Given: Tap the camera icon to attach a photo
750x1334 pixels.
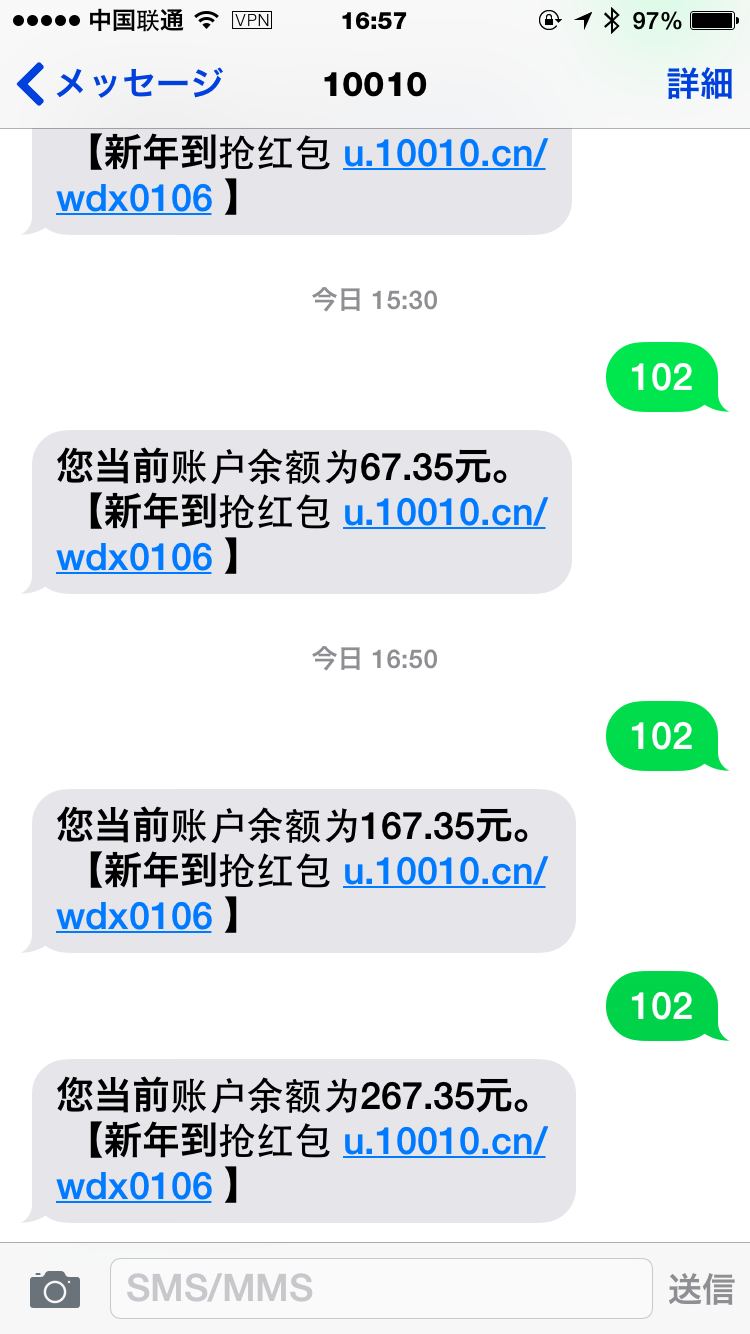Looking at the screenshot, I should pyautogui.click(x=54, y=1289).
